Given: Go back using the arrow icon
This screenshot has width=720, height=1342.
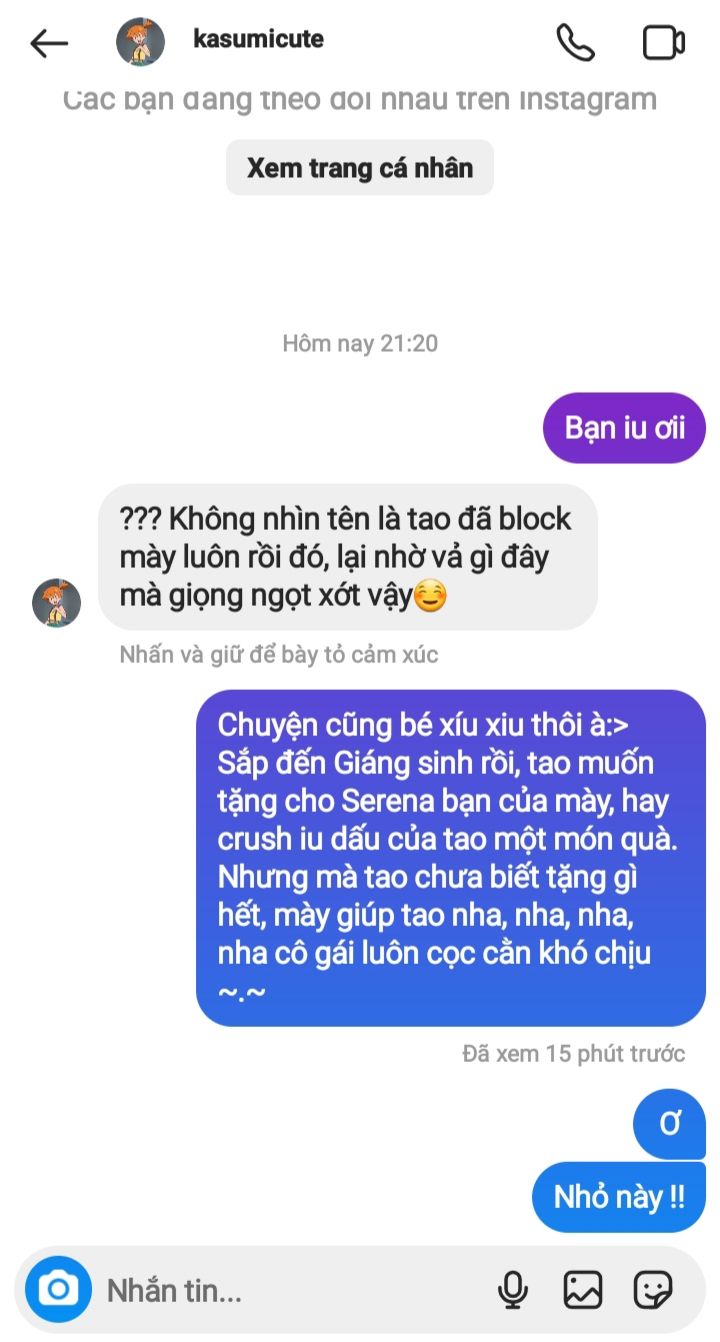Looking at the screenshot, I should click(48, 43).
